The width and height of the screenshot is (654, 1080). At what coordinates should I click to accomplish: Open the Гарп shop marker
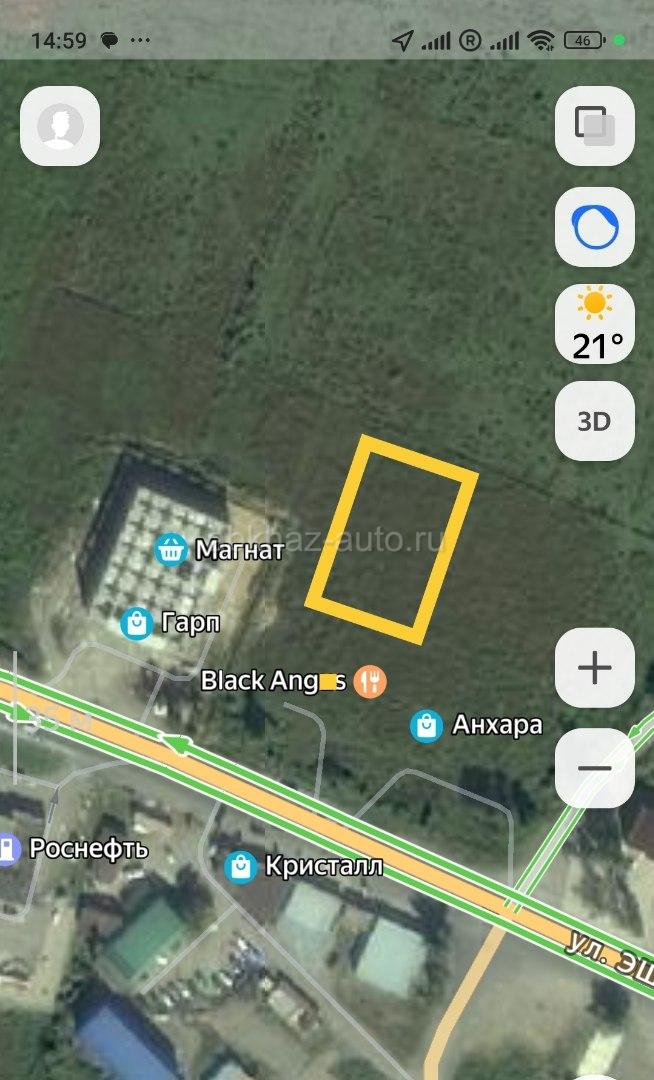pyautogui.click(x=136, y=623)
